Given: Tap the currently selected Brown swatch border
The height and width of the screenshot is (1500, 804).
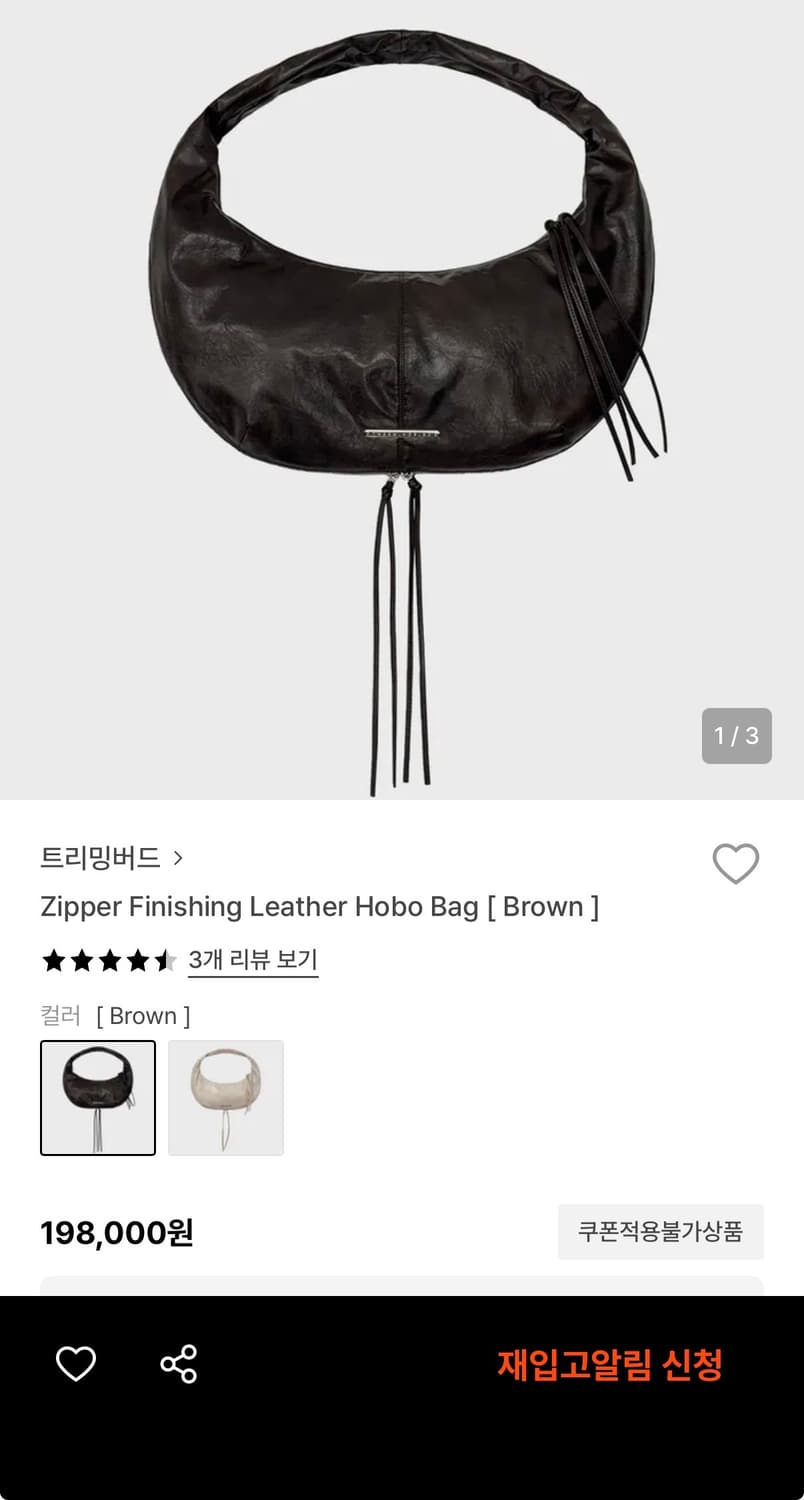Looking at the screenshot, I should [97, 1097].
